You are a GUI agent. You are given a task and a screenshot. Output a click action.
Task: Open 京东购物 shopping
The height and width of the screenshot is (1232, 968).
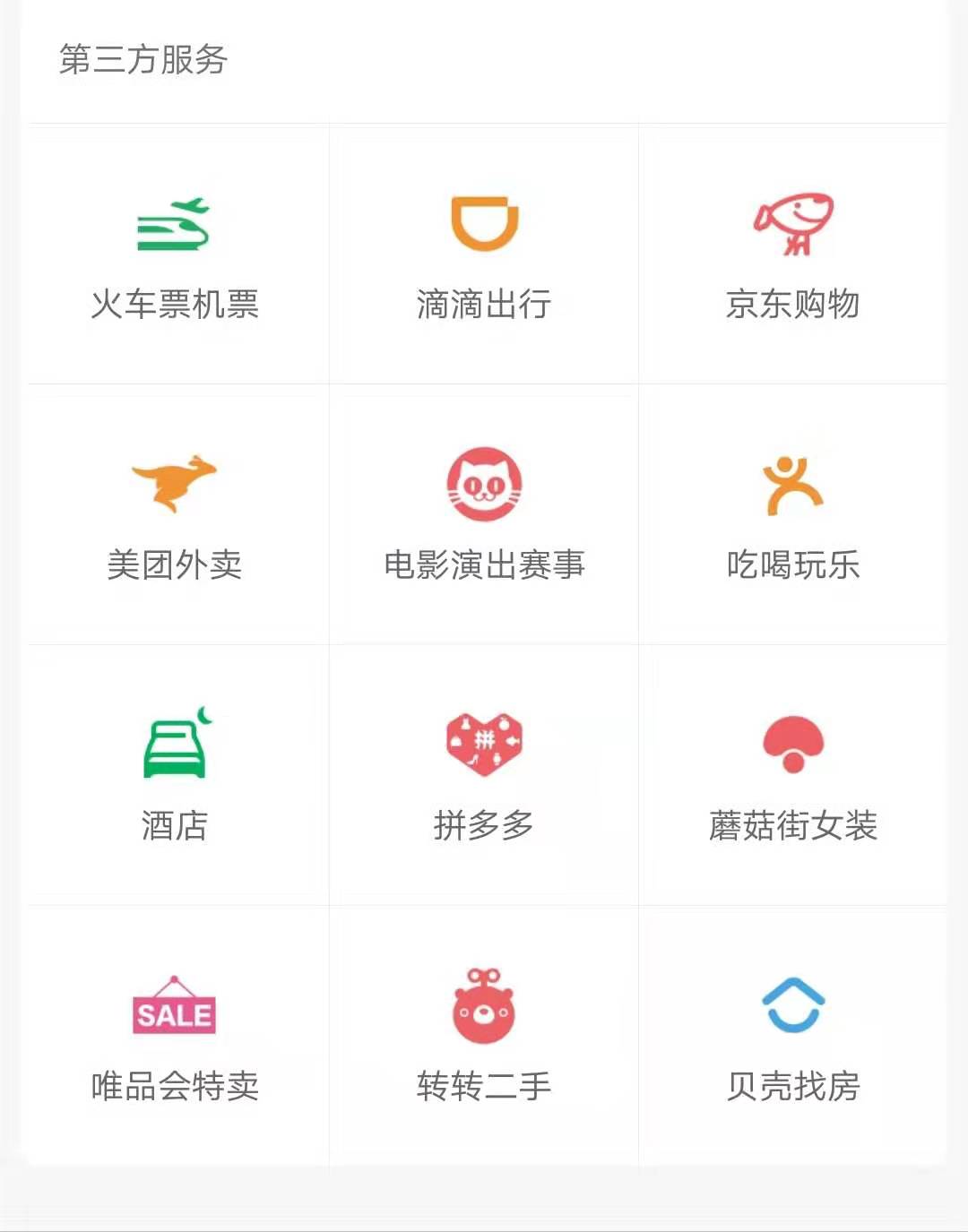[x=793, y=255]
